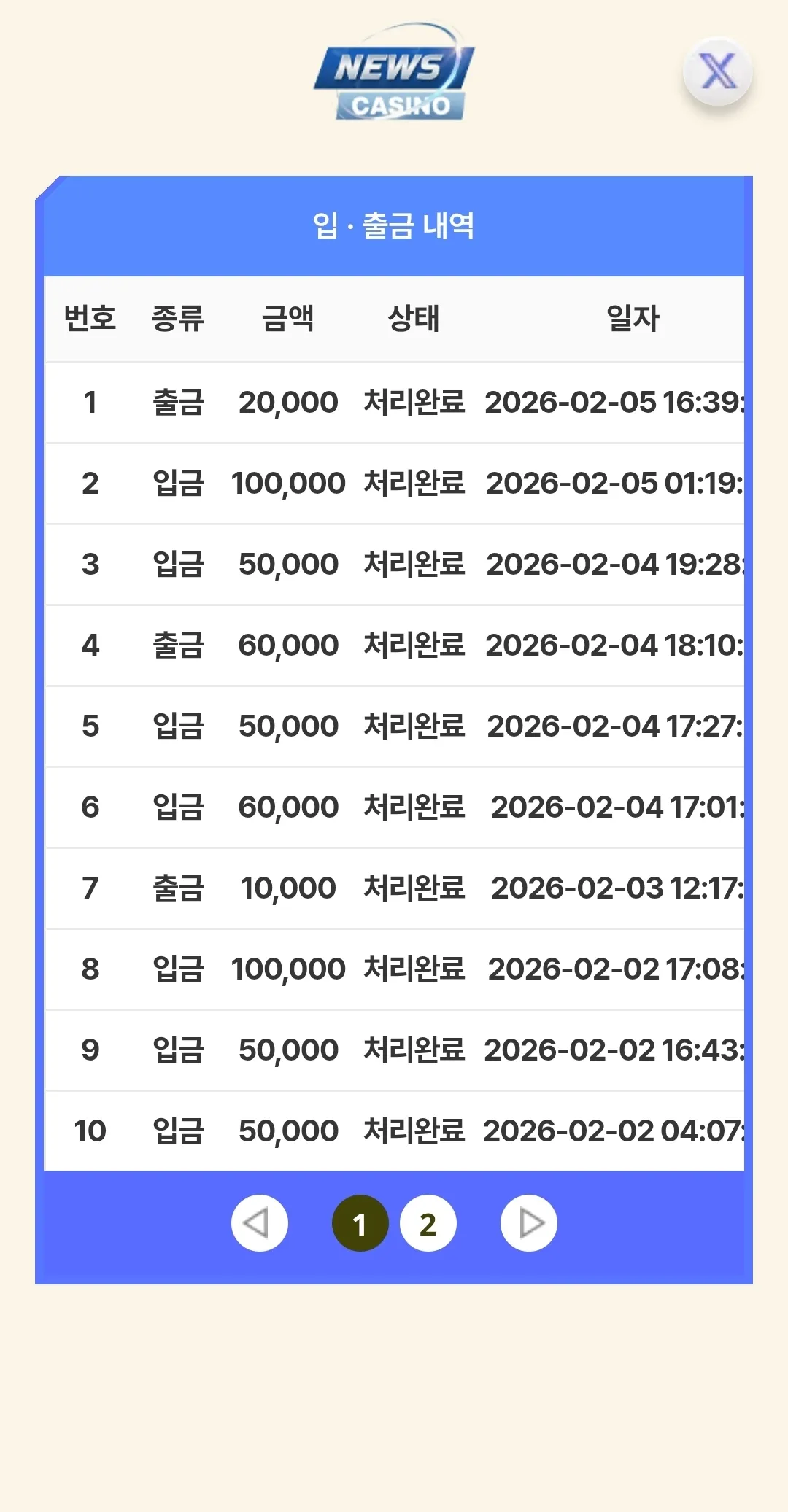Go to the previous page arrow

(259, 1223)
